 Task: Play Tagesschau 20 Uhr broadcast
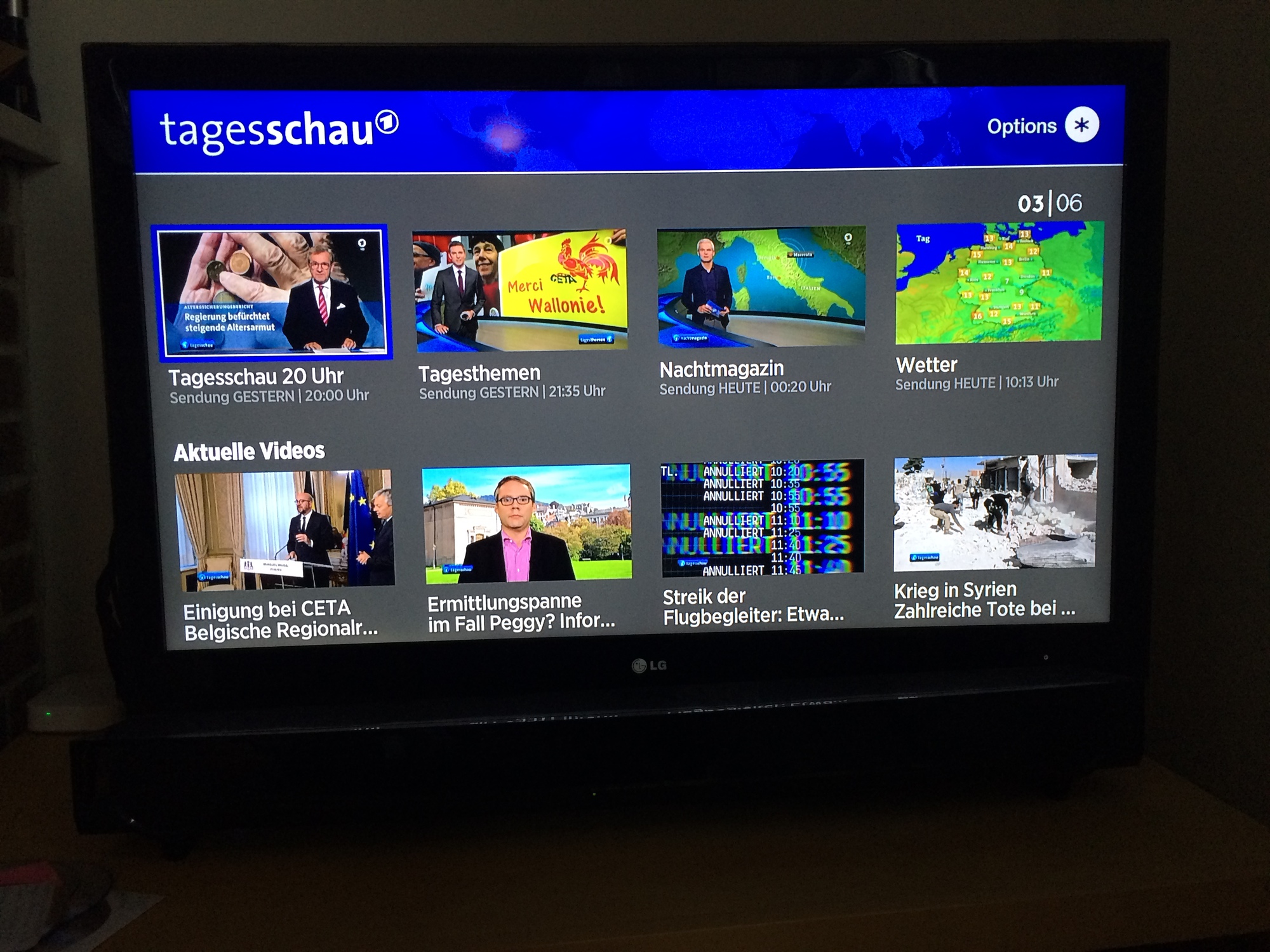coord(272,293)
